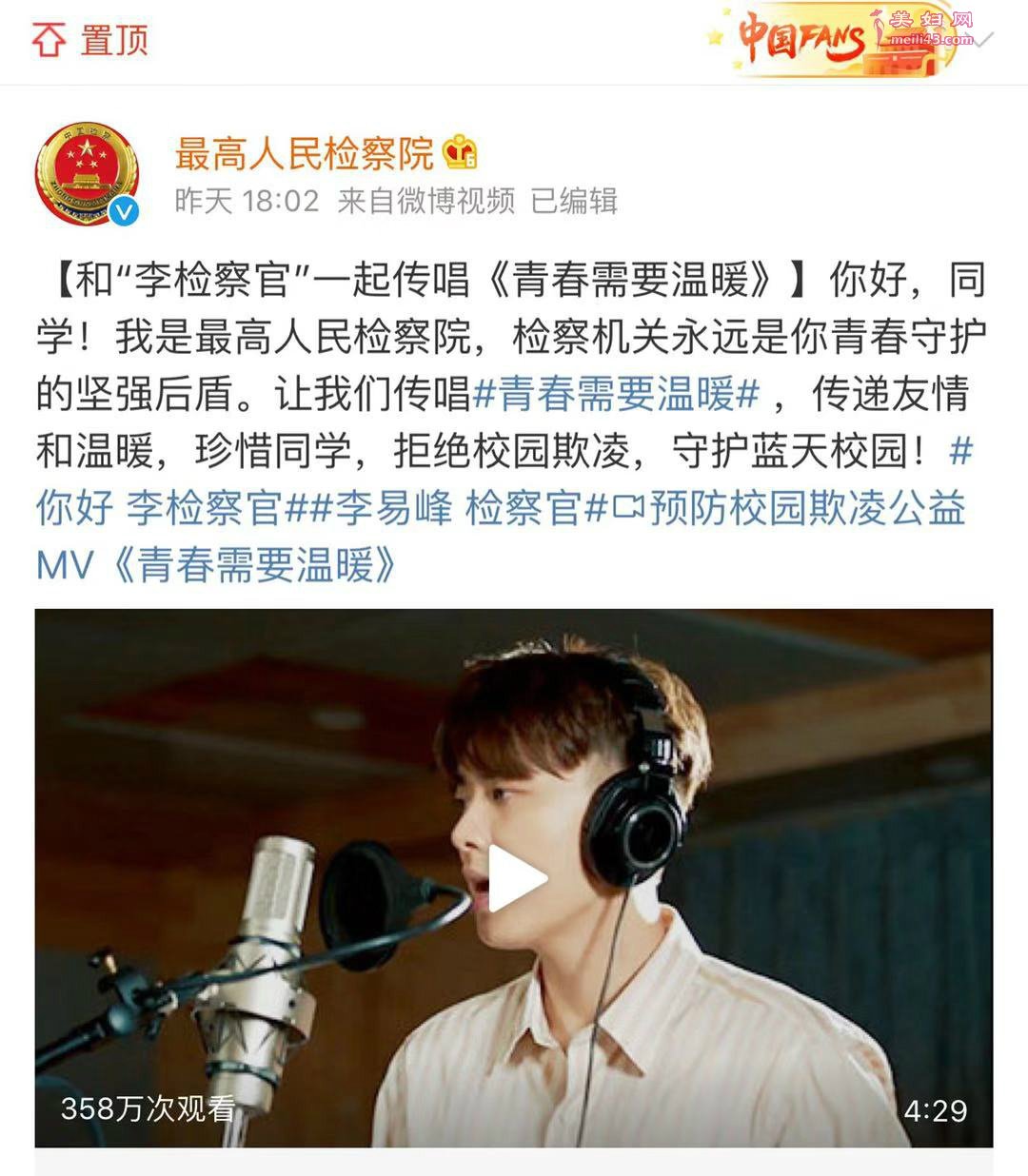Play the 青春需要温暖 video

coord(515,877)
